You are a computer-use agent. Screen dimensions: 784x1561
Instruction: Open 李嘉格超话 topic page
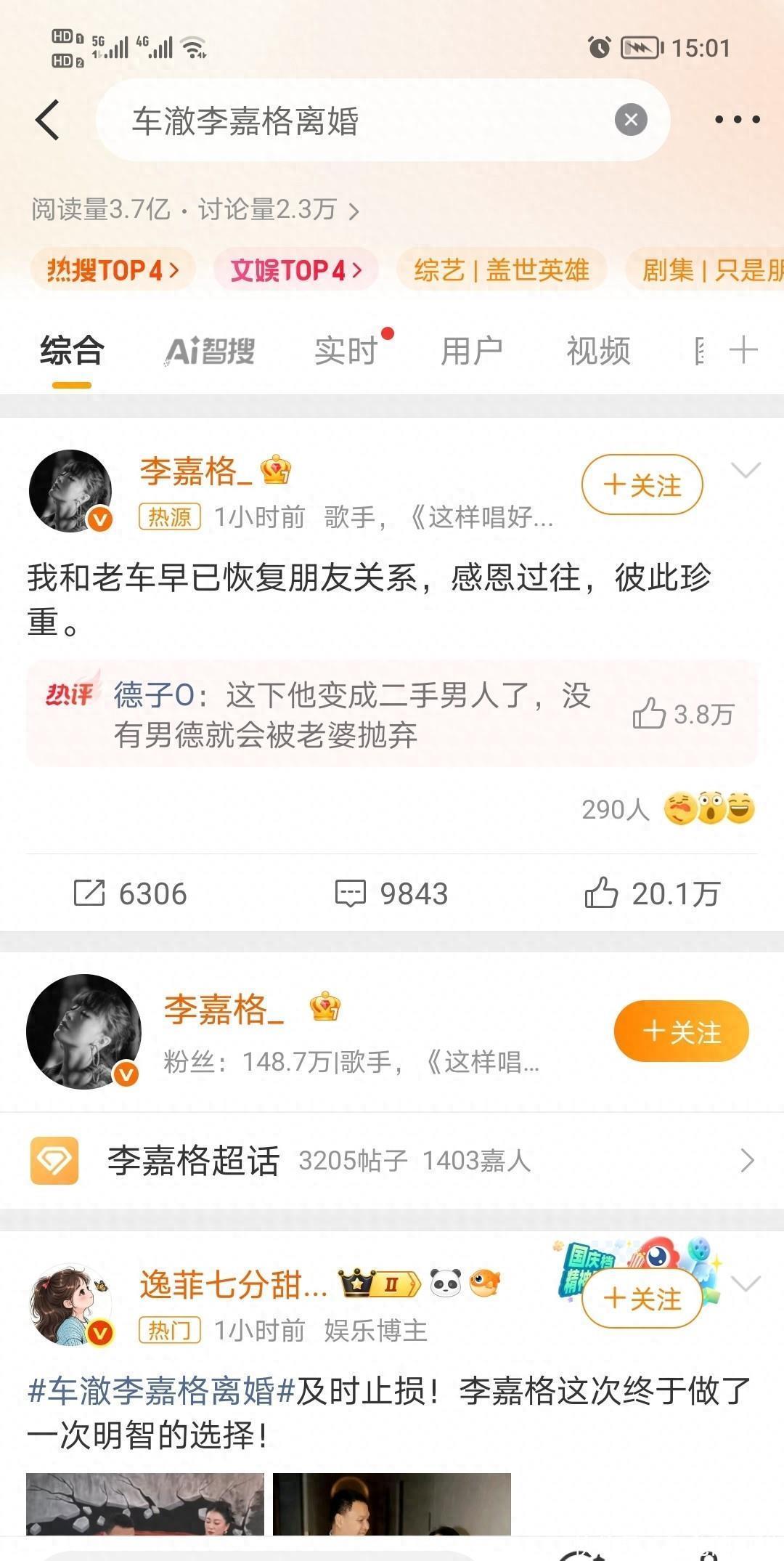pos(392,1160)
